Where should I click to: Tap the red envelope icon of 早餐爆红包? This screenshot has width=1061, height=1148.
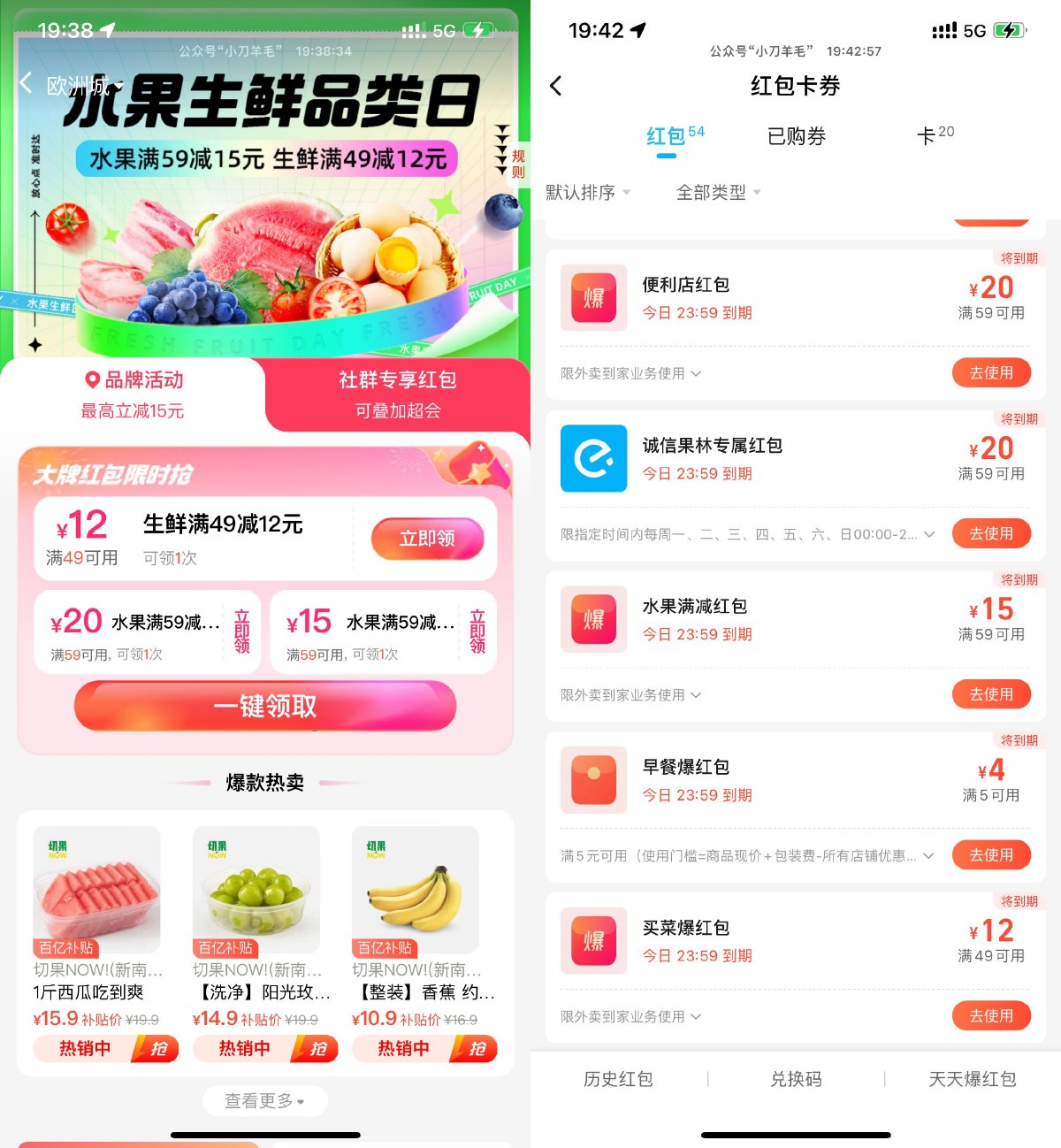(x=593, y=780)
